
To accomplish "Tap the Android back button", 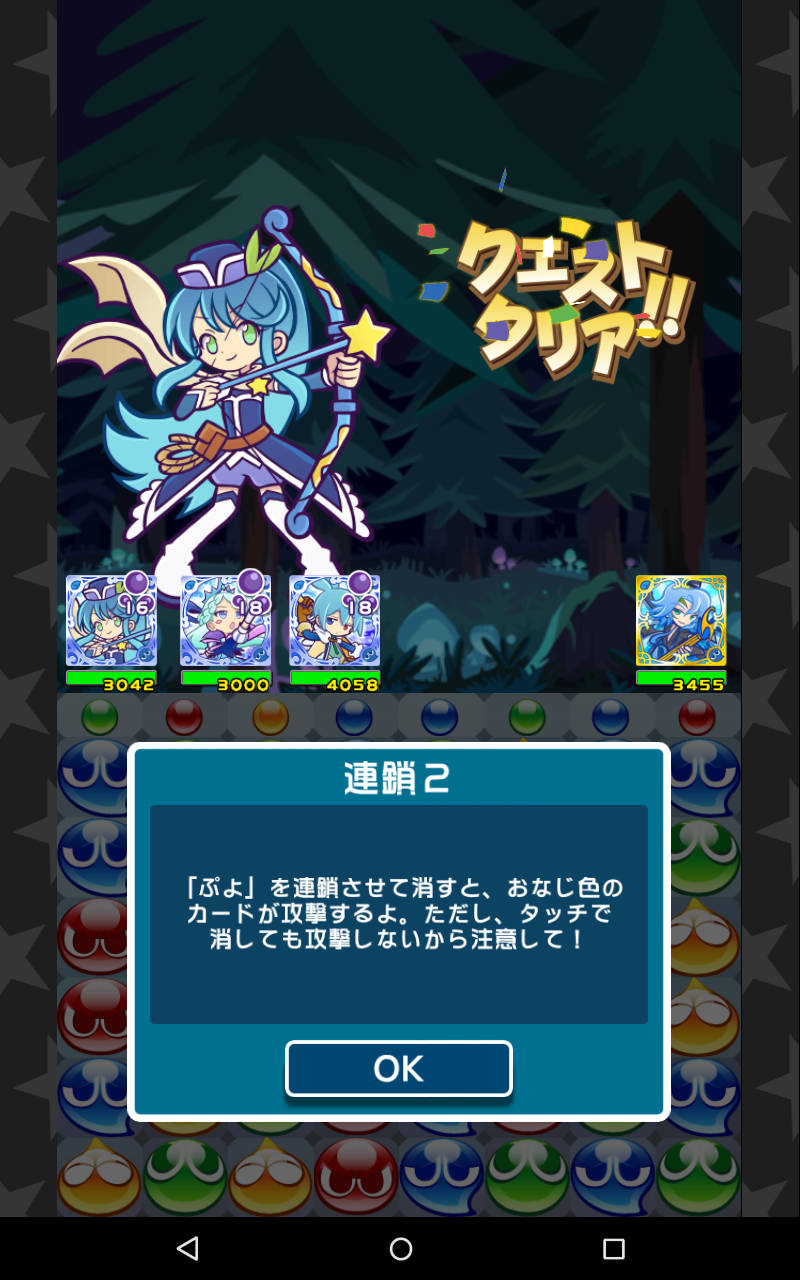I will [187, 1248].
